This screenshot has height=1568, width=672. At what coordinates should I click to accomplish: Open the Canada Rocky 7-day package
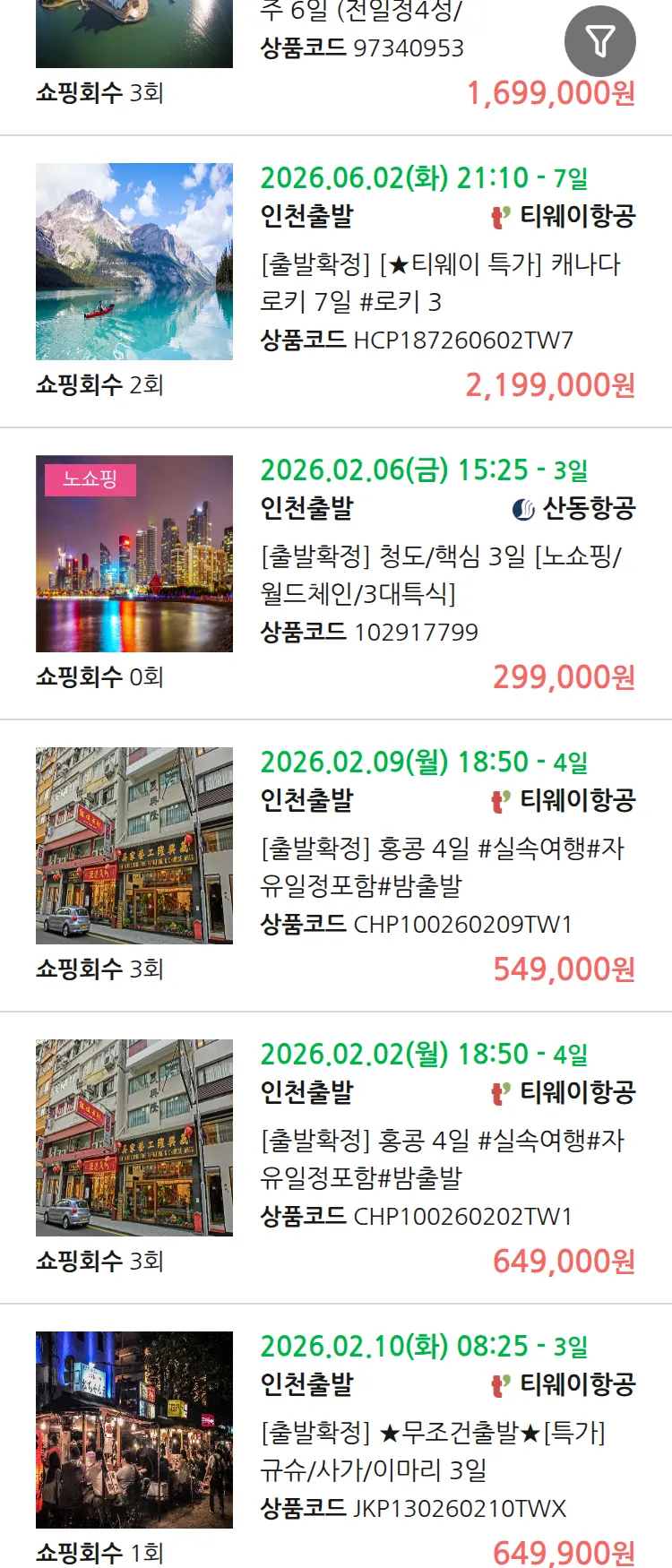pos(440,282)
